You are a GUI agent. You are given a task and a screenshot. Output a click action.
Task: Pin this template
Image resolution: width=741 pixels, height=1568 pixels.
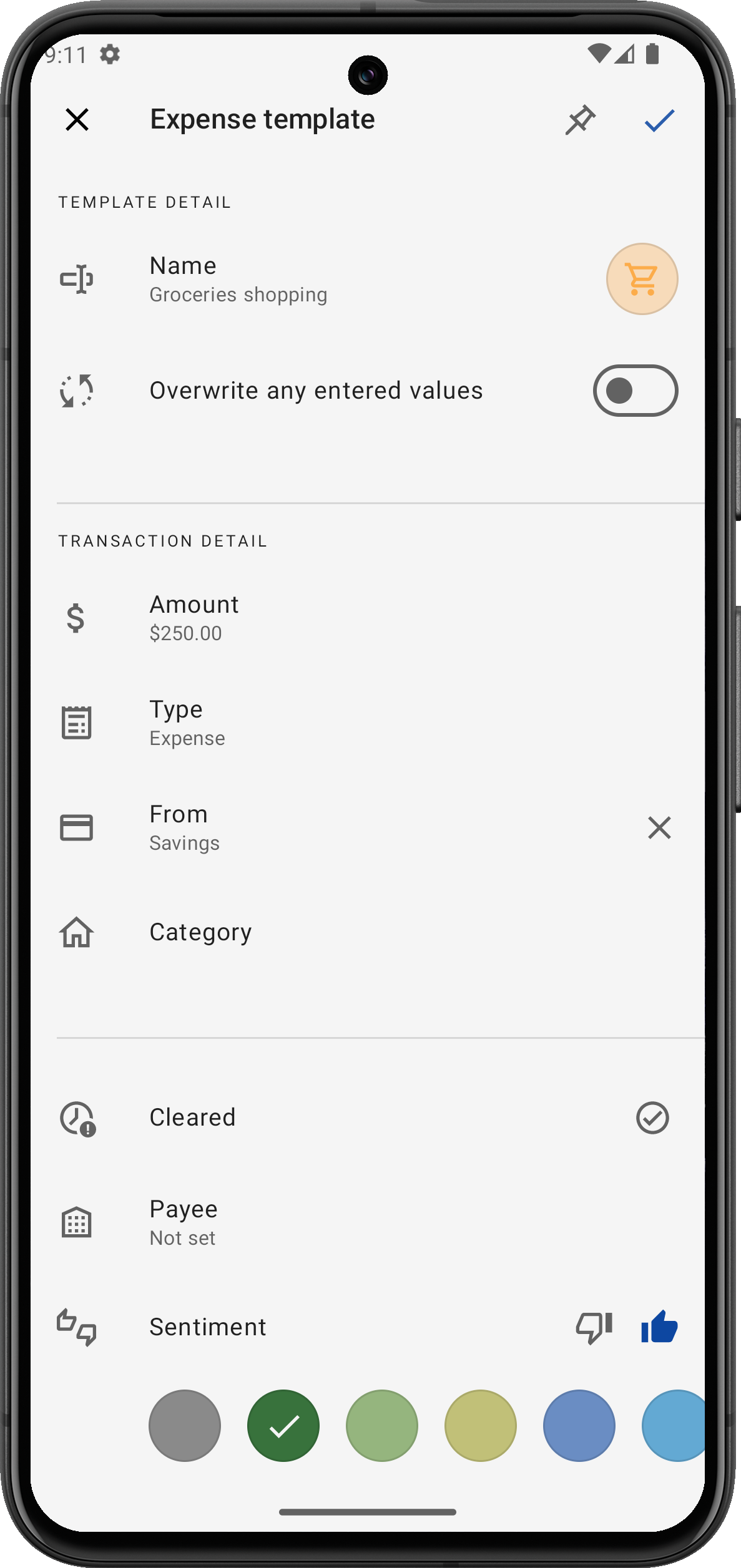point(580,120)
